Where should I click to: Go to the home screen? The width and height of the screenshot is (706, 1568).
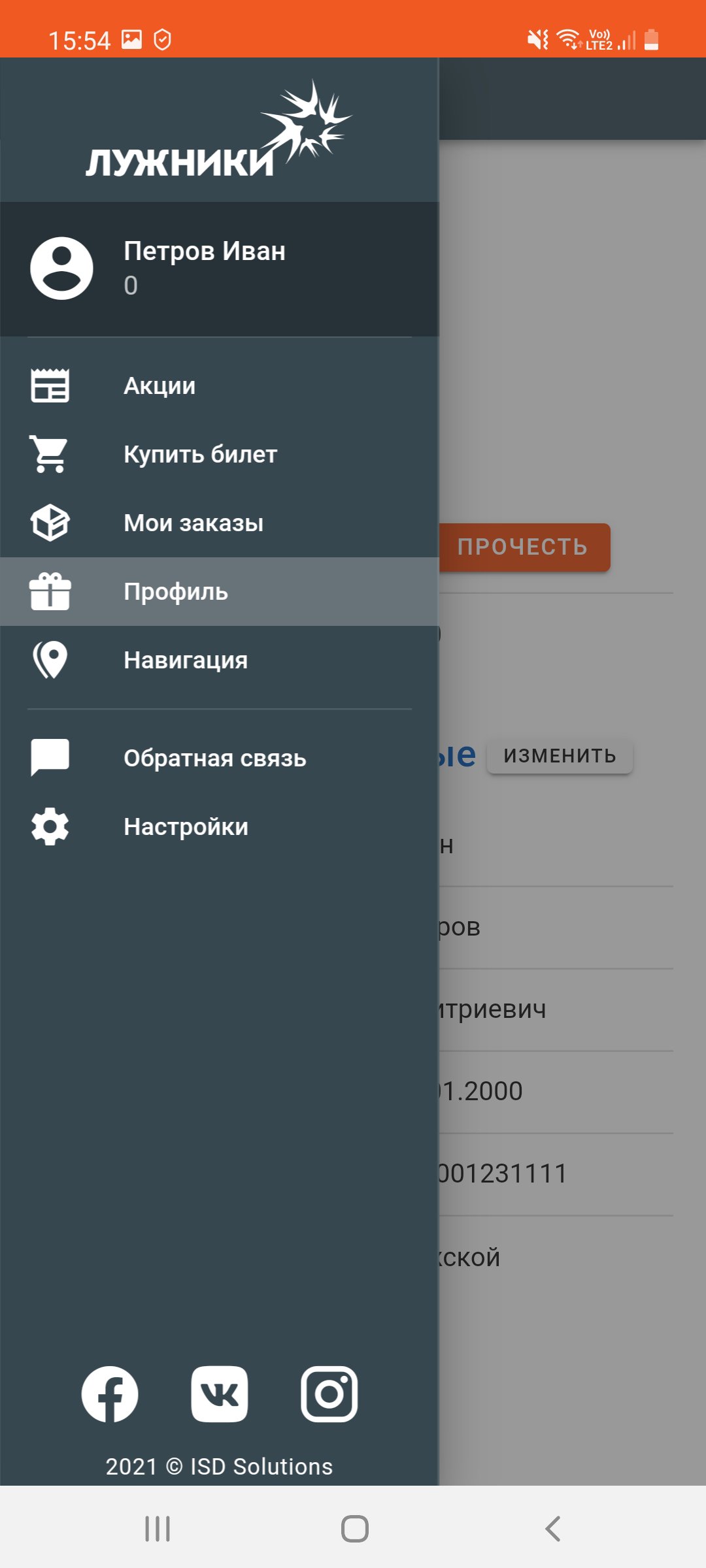tap(354, 1529)
